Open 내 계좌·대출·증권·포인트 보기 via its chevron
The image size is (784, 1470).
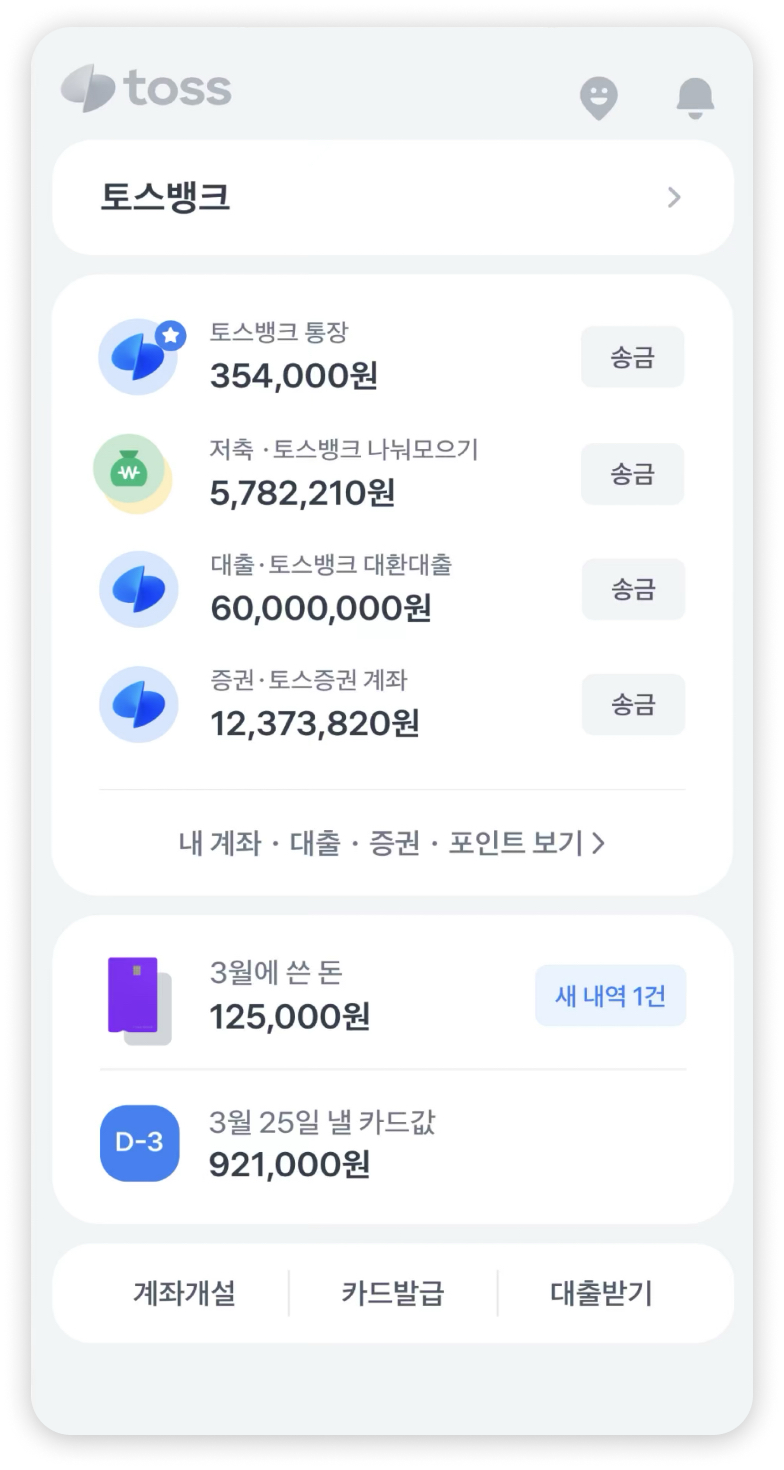(600, 844)
